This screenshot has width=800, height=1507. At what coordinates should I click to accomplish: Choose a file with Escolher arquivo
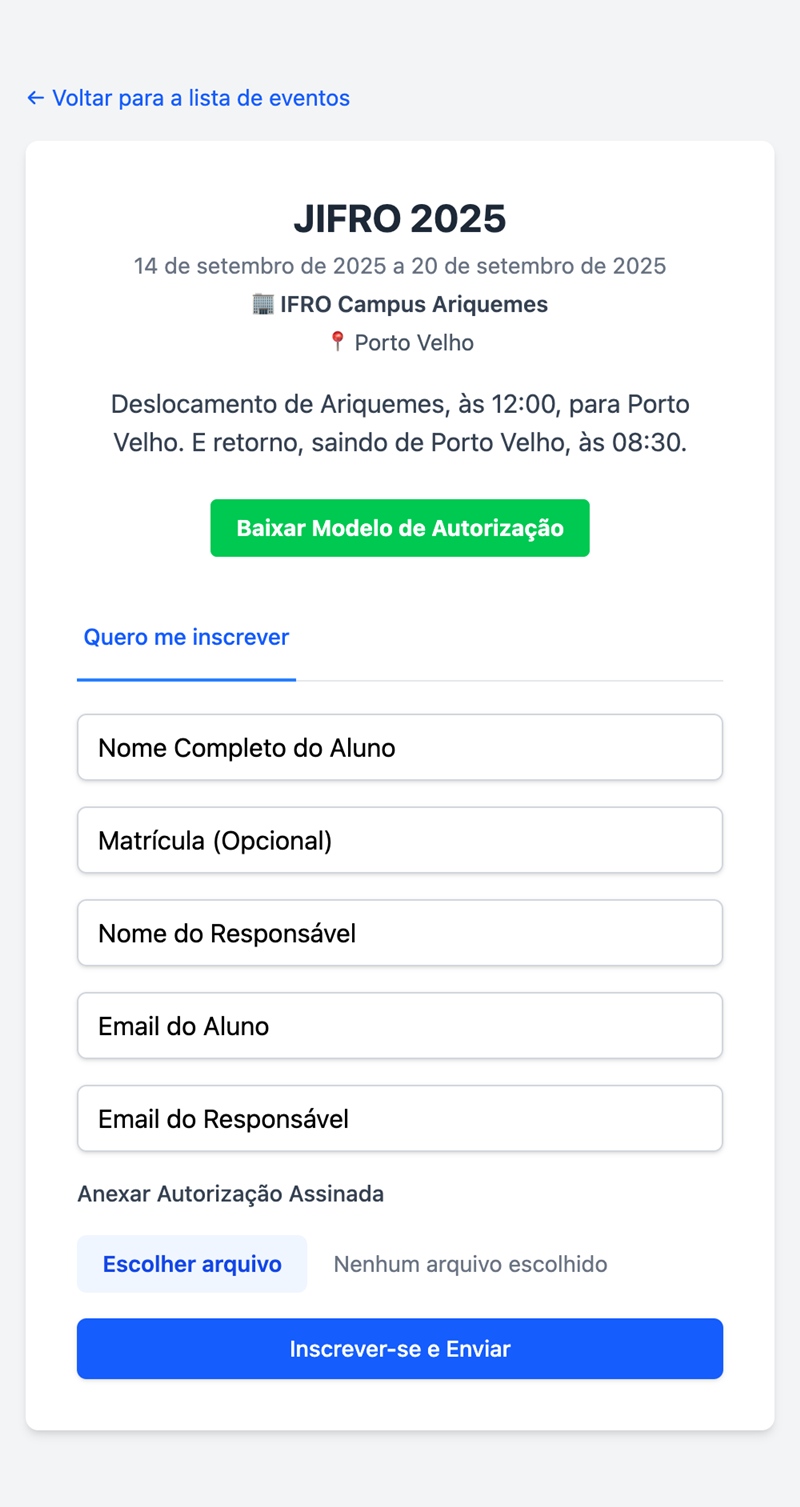click(192, 1264)
